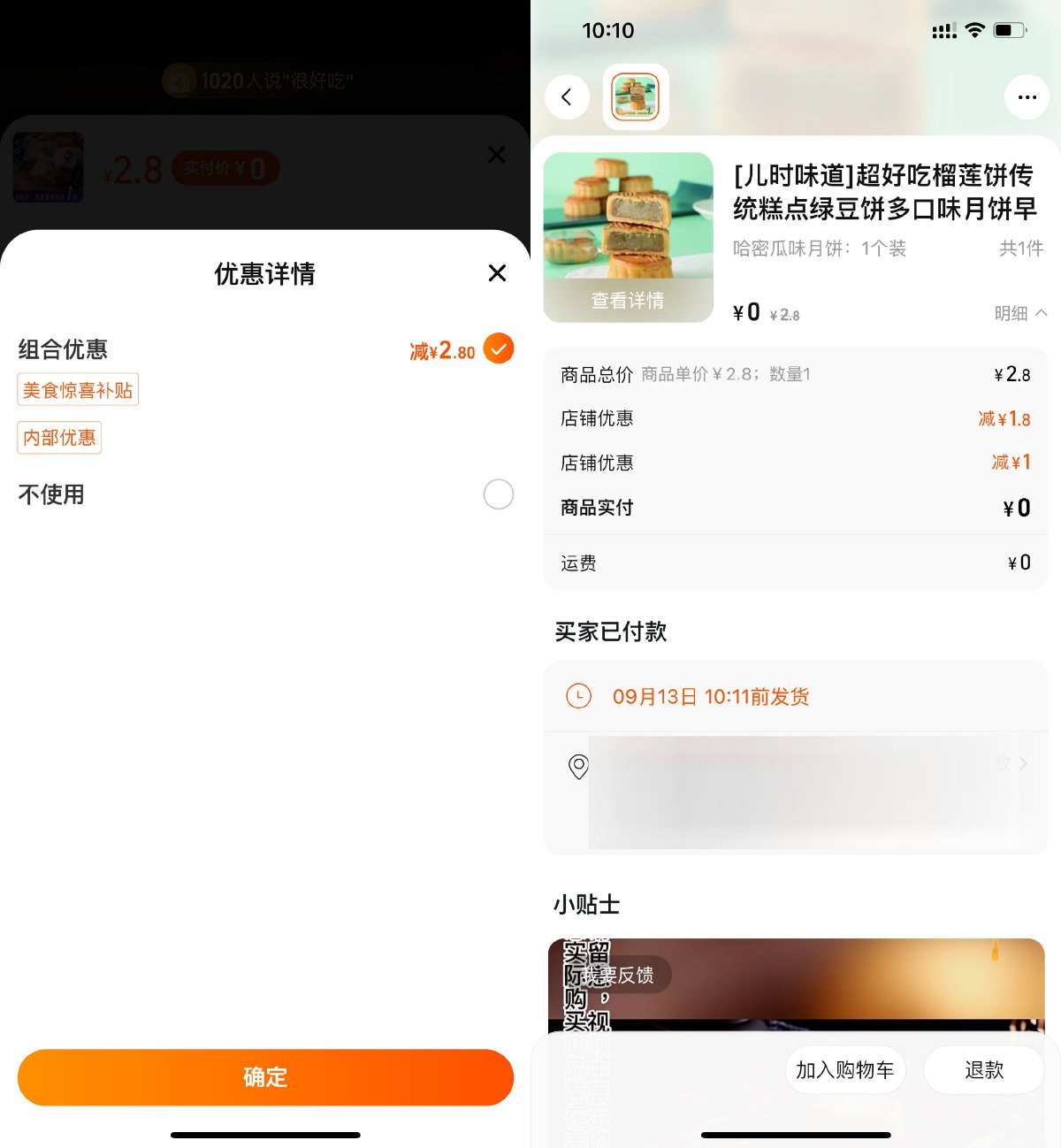
Task: Tap the back arrow icon
Action: pyautogui.click(x=567, y=97)
